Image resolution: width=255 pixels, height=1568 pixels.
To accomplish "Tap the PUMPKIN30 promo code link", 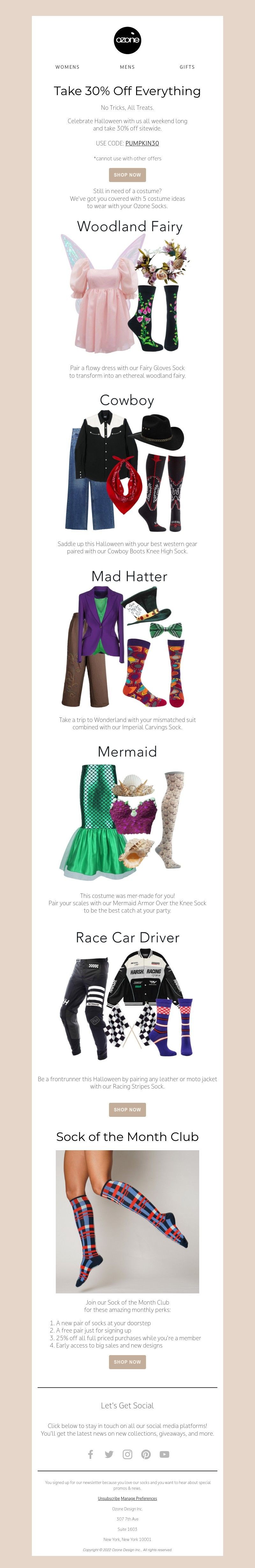I will pos(142,143).
